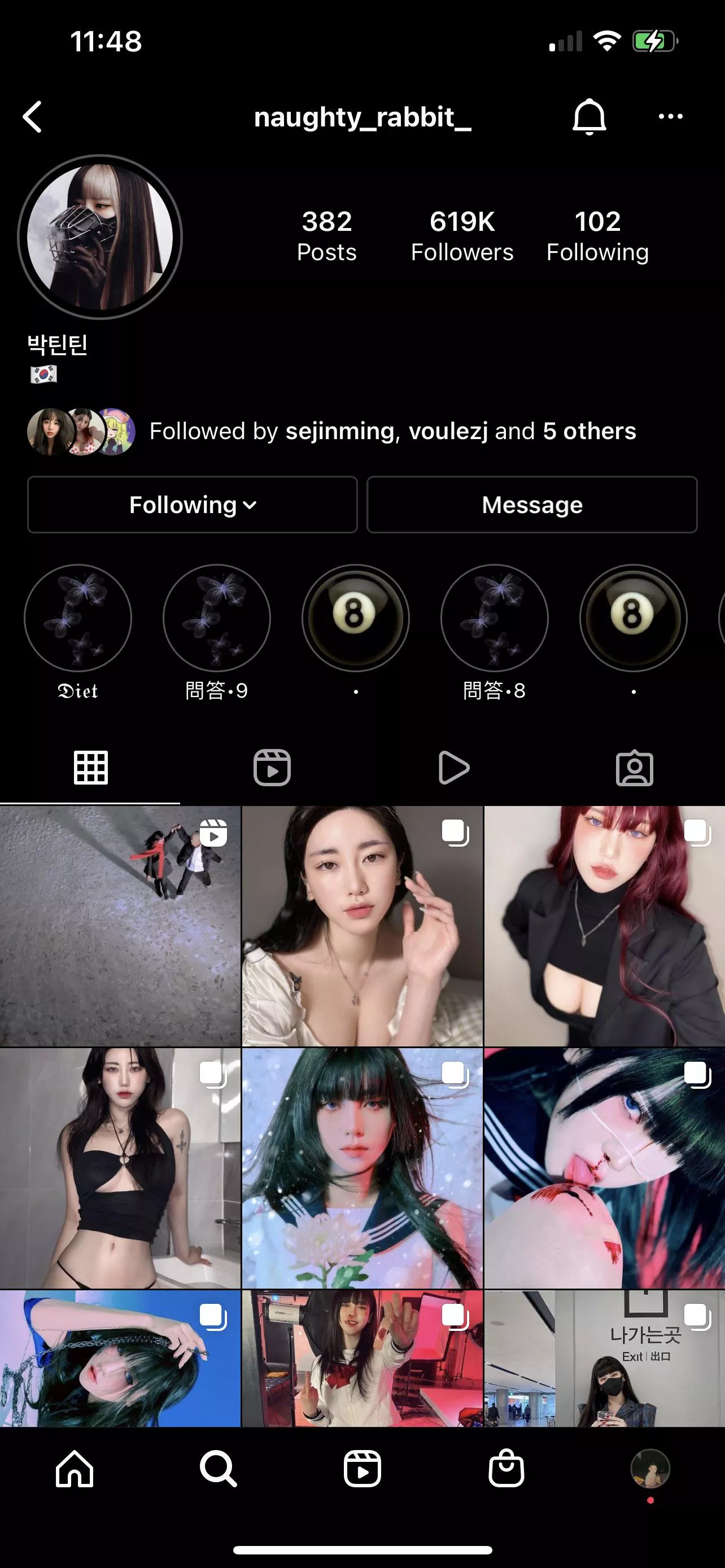The height and width of the screenshot is (1568, 725).
Task: Switch to the posts grid tab
Action: pyautogui.click(x=91, y=768)
